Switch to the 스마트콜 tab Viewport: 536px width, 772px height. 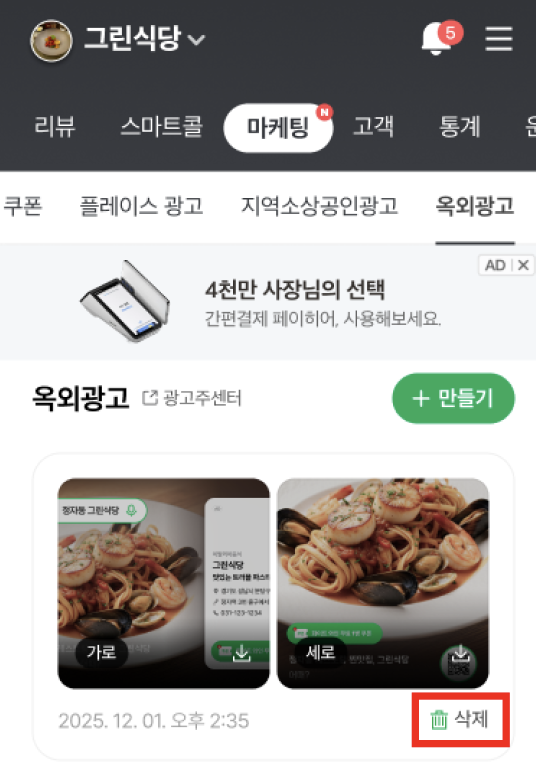pos(161,127)
